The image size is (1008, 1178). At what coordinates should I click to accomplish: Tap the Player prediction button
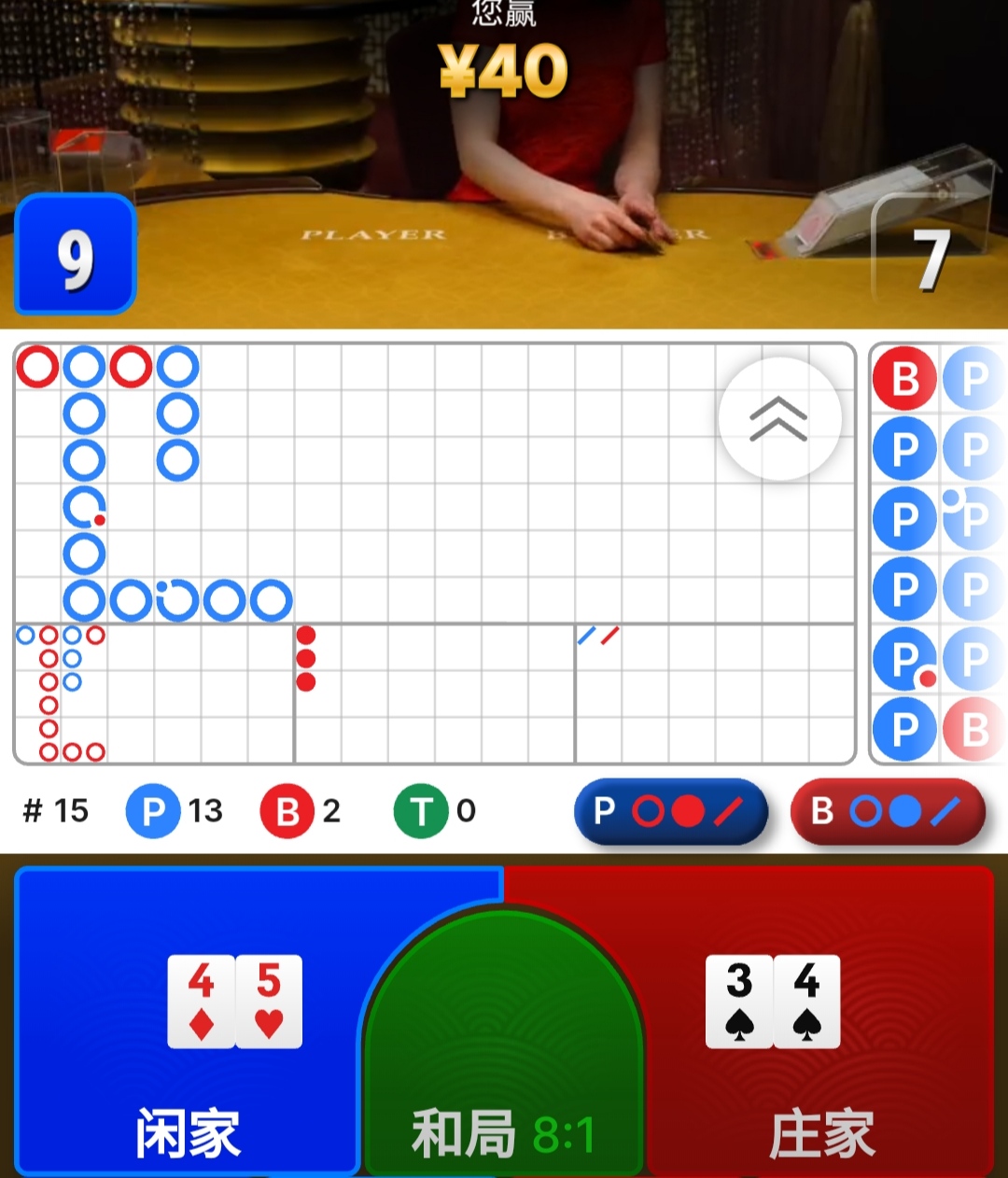(670, 811)
